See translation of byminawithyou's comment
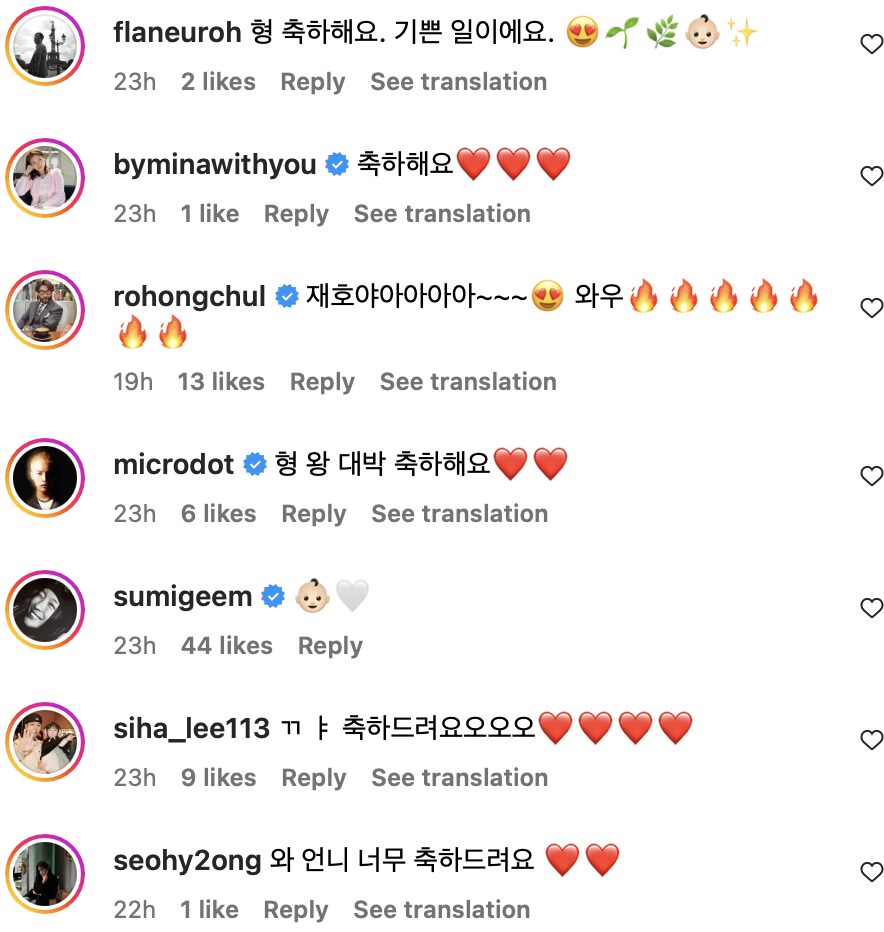 pyautogui.click(x=442, y=214)
